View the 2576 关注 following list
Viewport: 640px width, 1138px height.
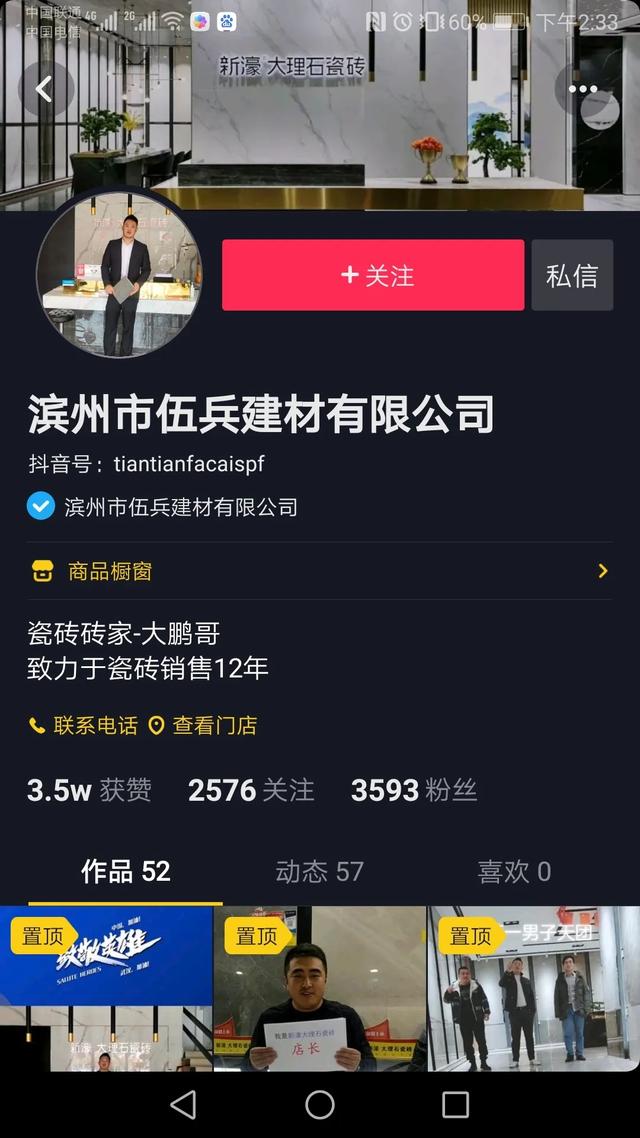coord(251,790)
